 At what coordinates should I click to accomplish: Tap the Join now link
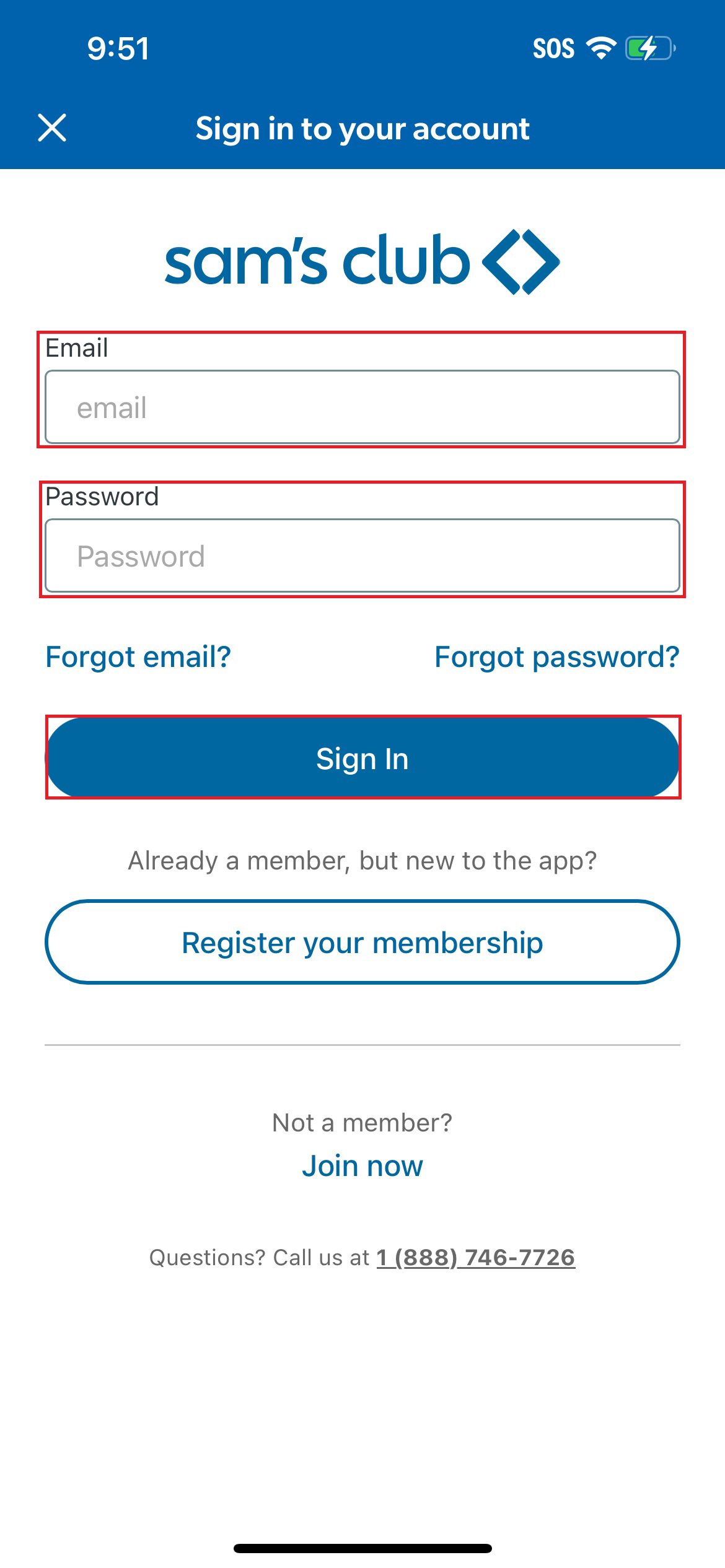coord(362,1166)
